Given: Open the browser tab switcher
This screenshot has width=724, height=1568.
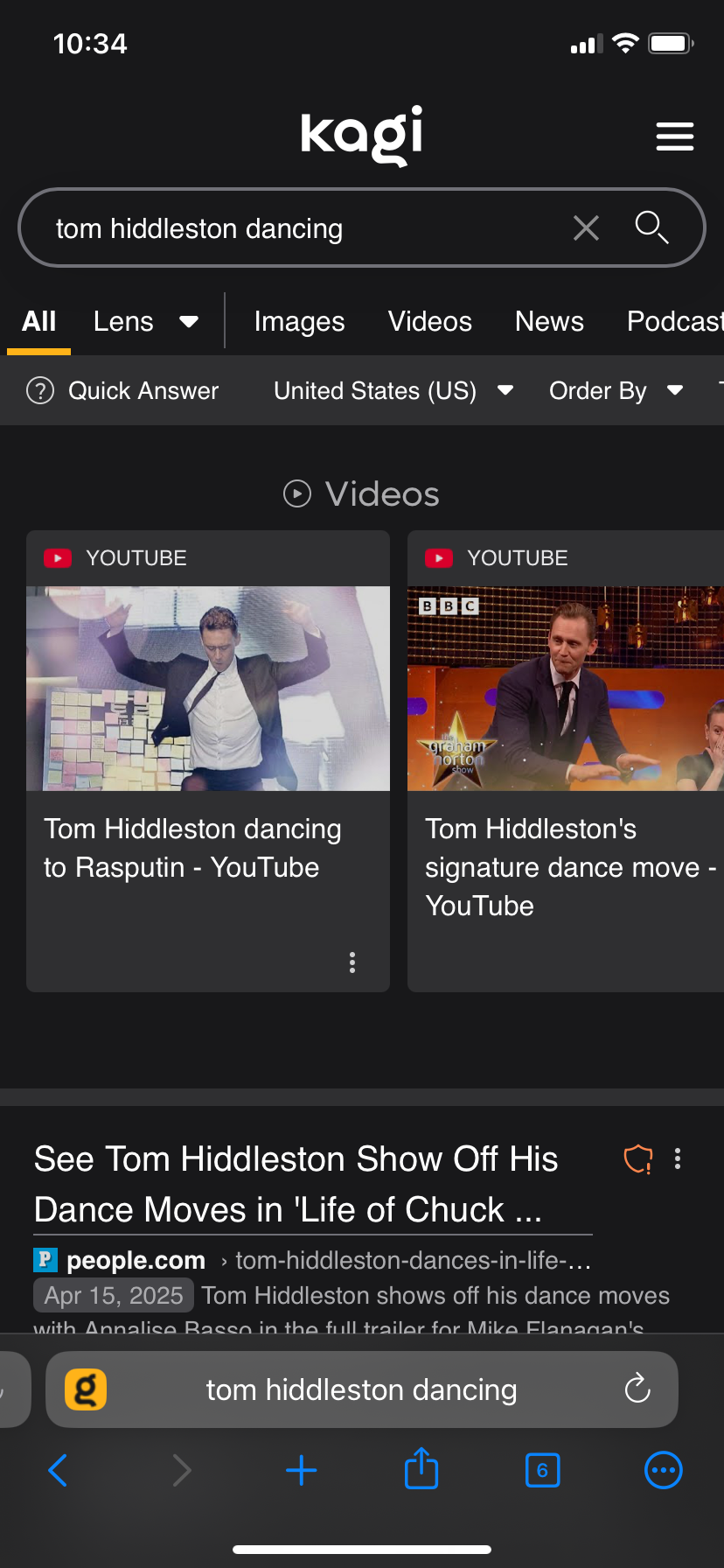Looking at the screenshot, I should pos(542,1470).
